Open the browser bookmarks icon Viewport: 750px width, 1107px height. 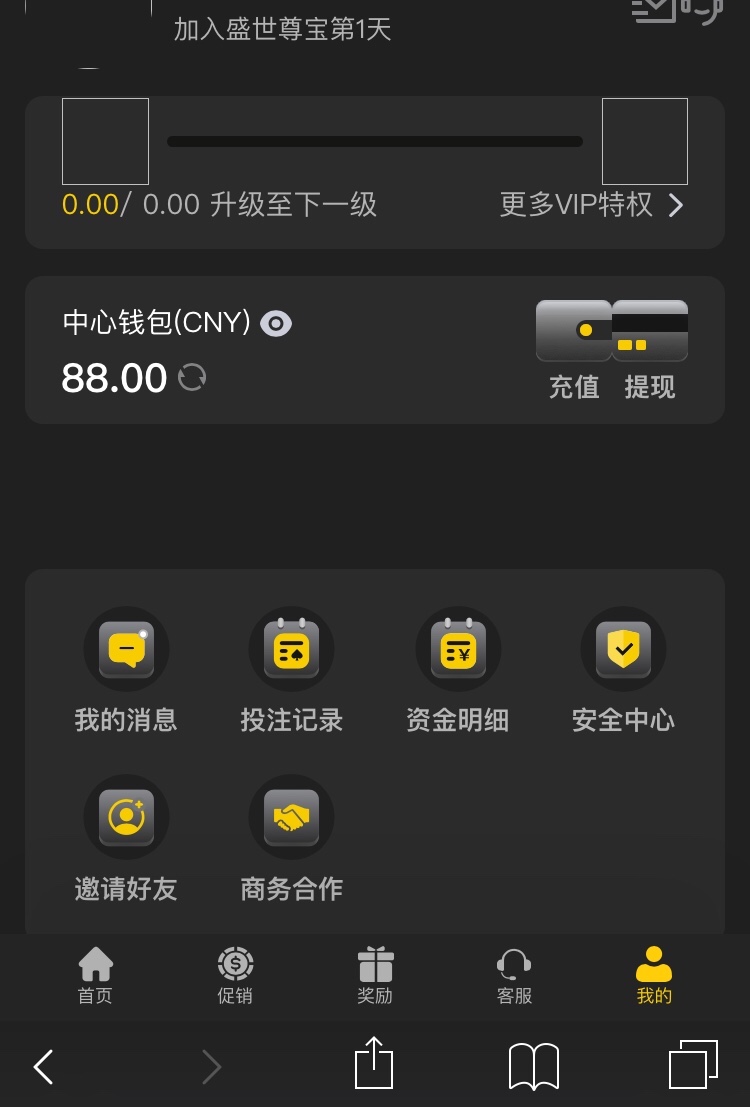coord(534,1066)
